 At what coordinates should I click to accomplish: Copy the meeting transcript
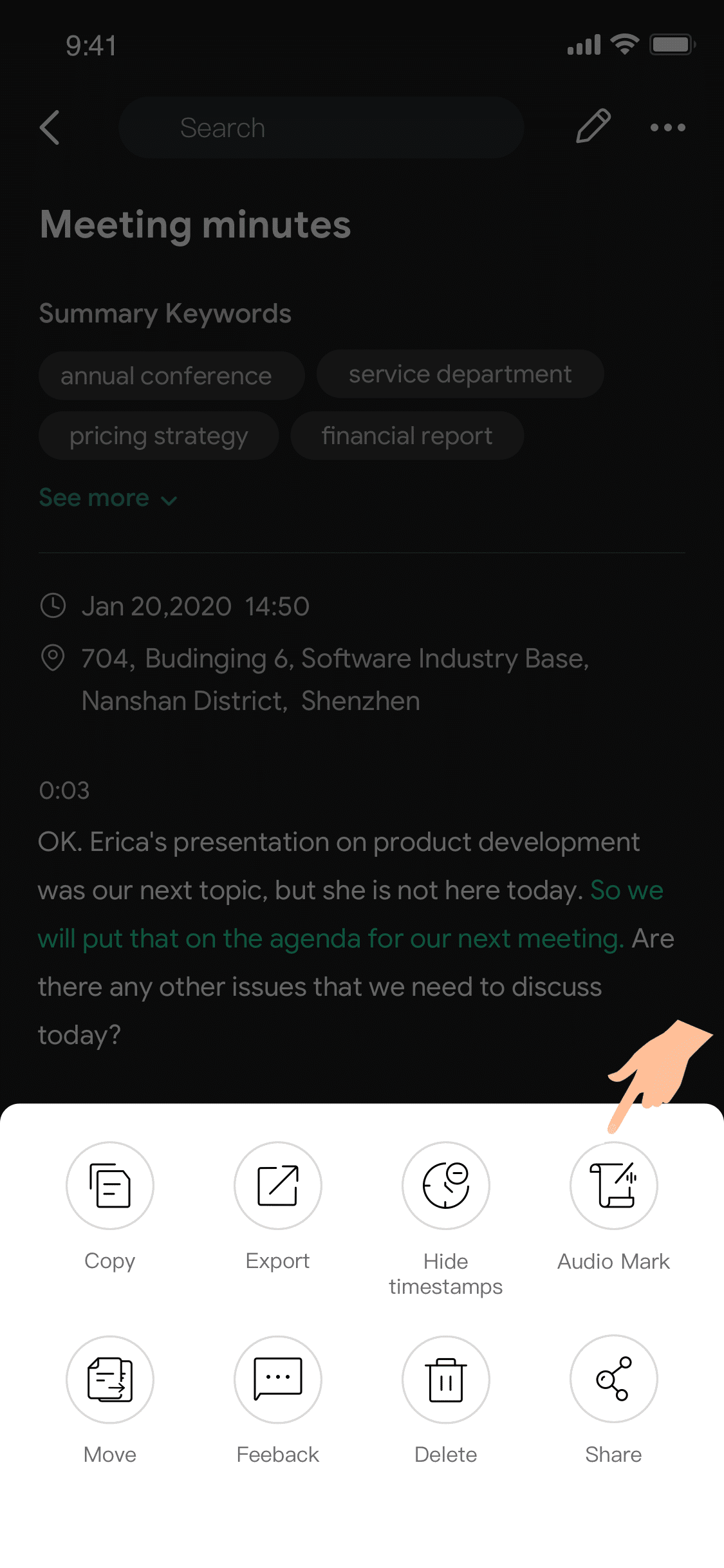click(110, 1186)
